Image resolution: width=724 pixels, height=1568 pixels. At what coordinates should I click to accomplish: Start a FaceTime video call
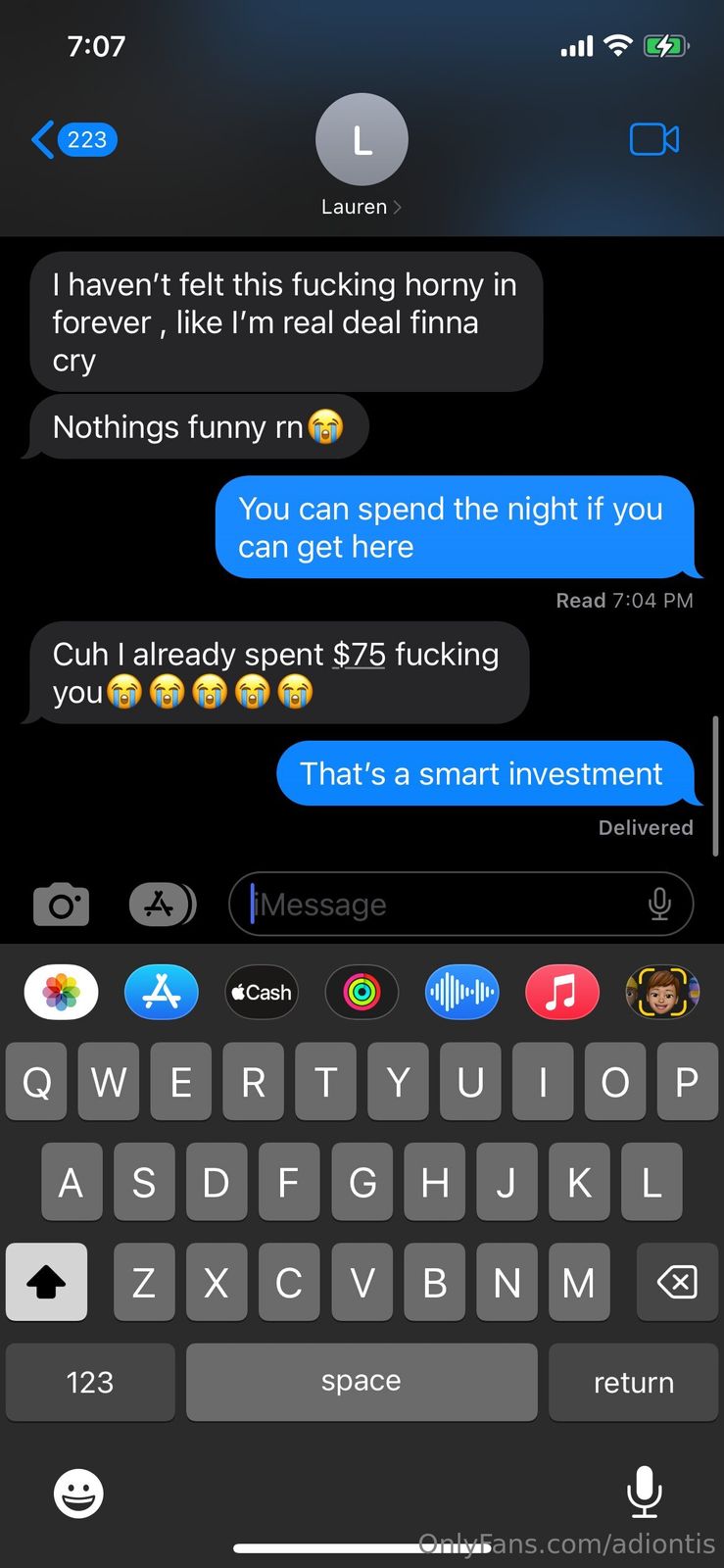click(x=653, y=140)
